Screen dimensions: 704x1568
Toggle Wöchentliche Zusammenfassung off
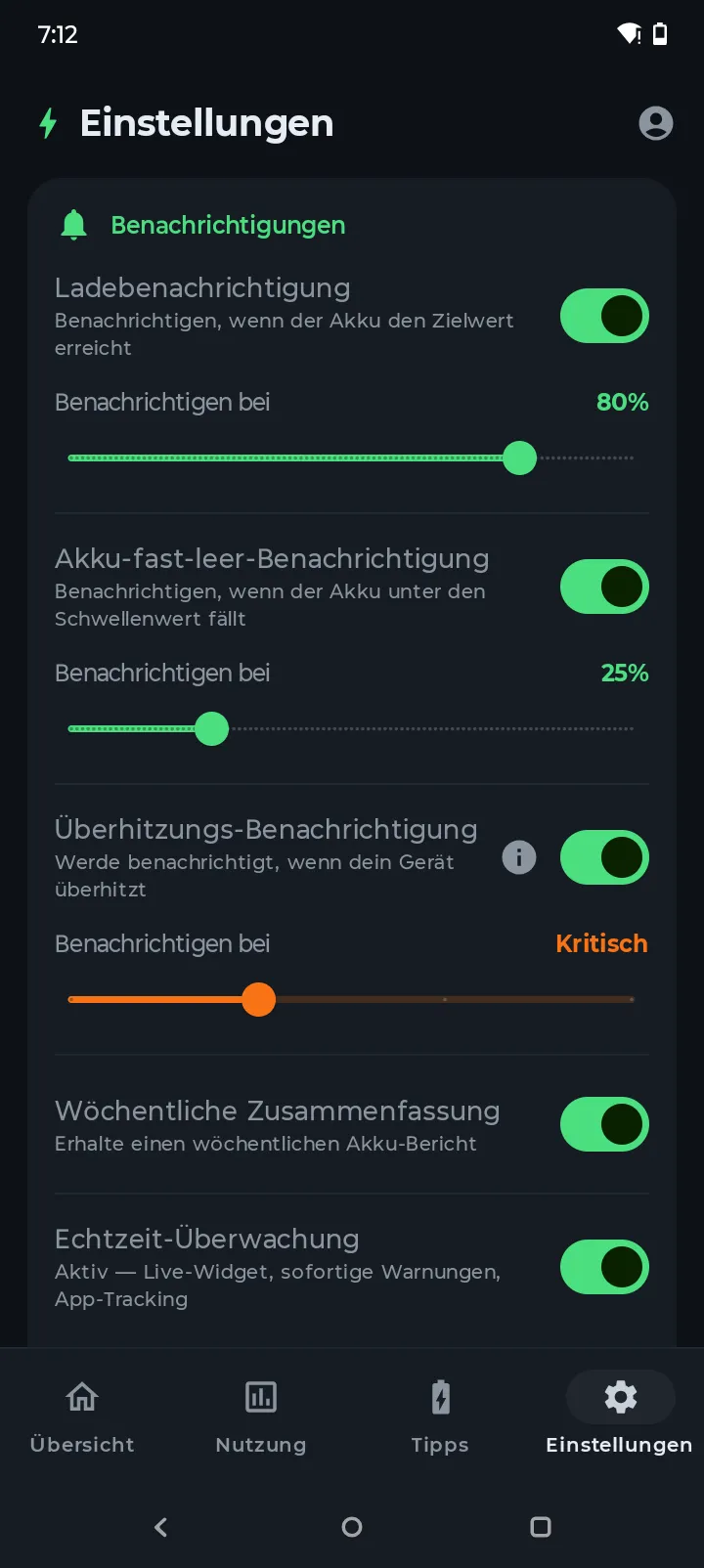(x=604, y=1124)
